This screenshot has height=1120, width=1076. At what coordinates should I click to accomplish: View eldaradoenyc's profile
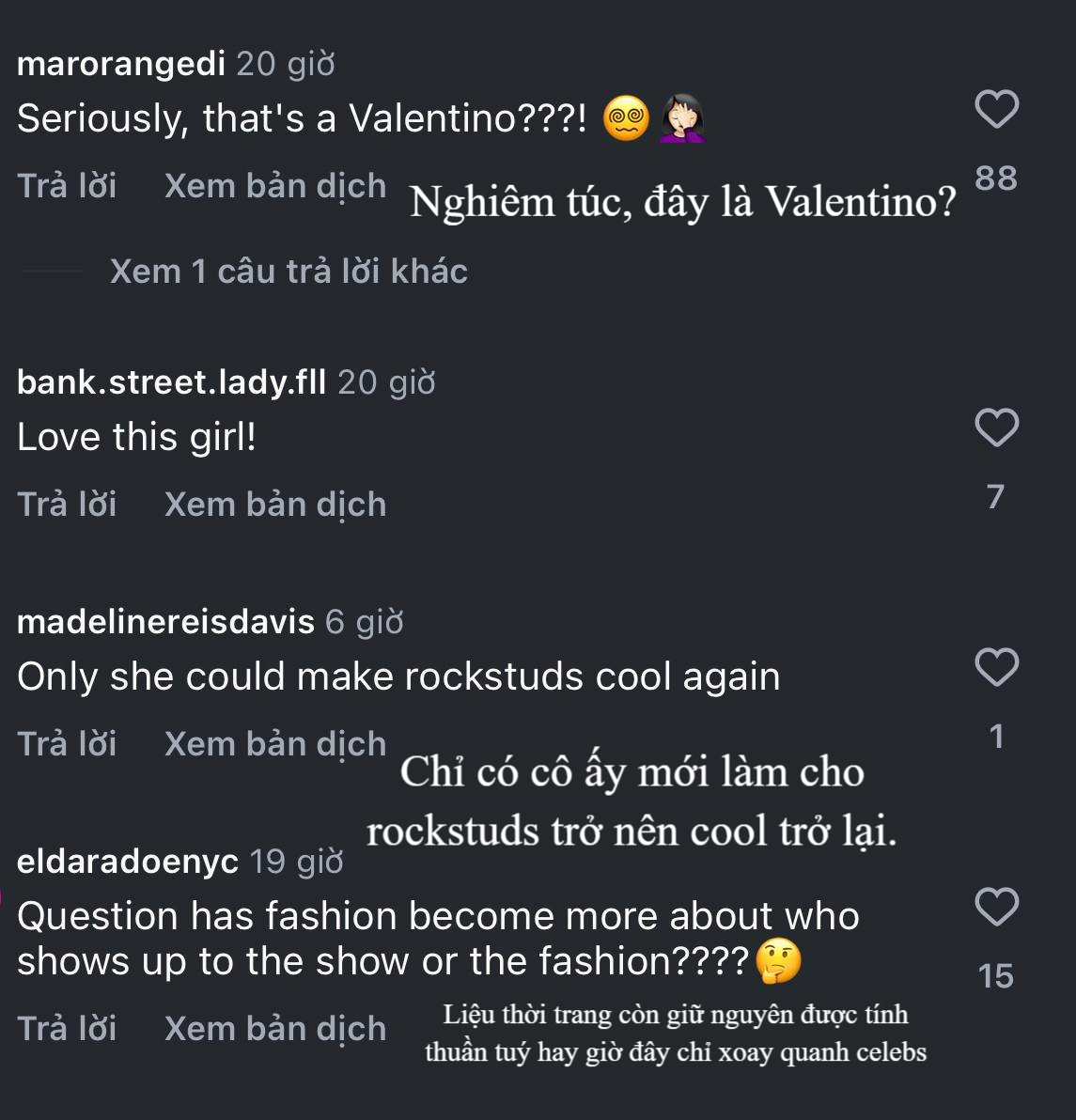pos(128,862)
